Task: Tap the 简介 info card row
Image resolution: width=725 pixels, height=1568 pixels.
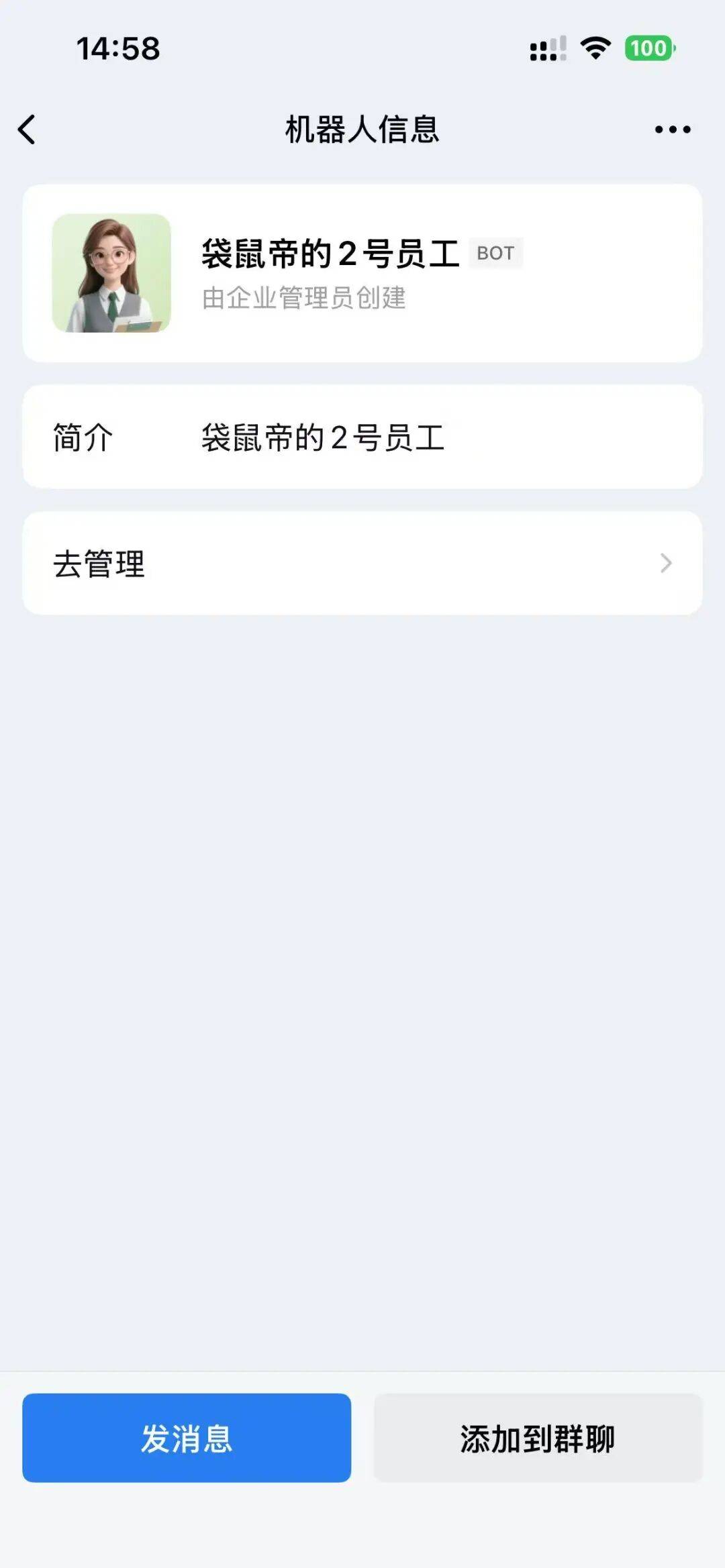Action: click(362, 435)
